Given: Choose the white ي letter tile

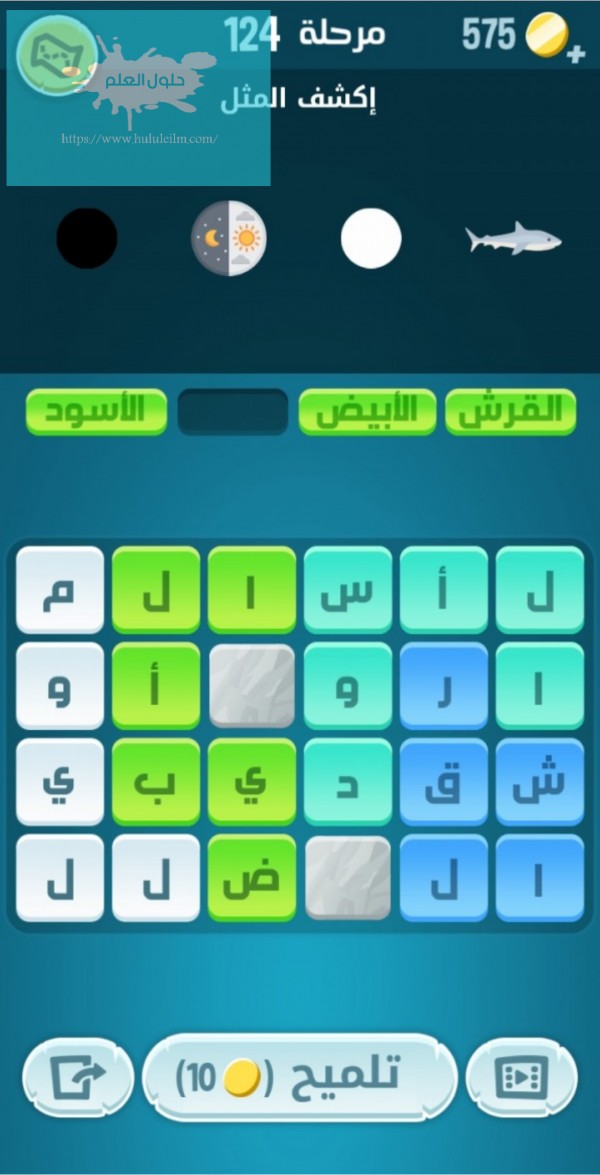Looking at the screenshot, I should click(60, 782).
